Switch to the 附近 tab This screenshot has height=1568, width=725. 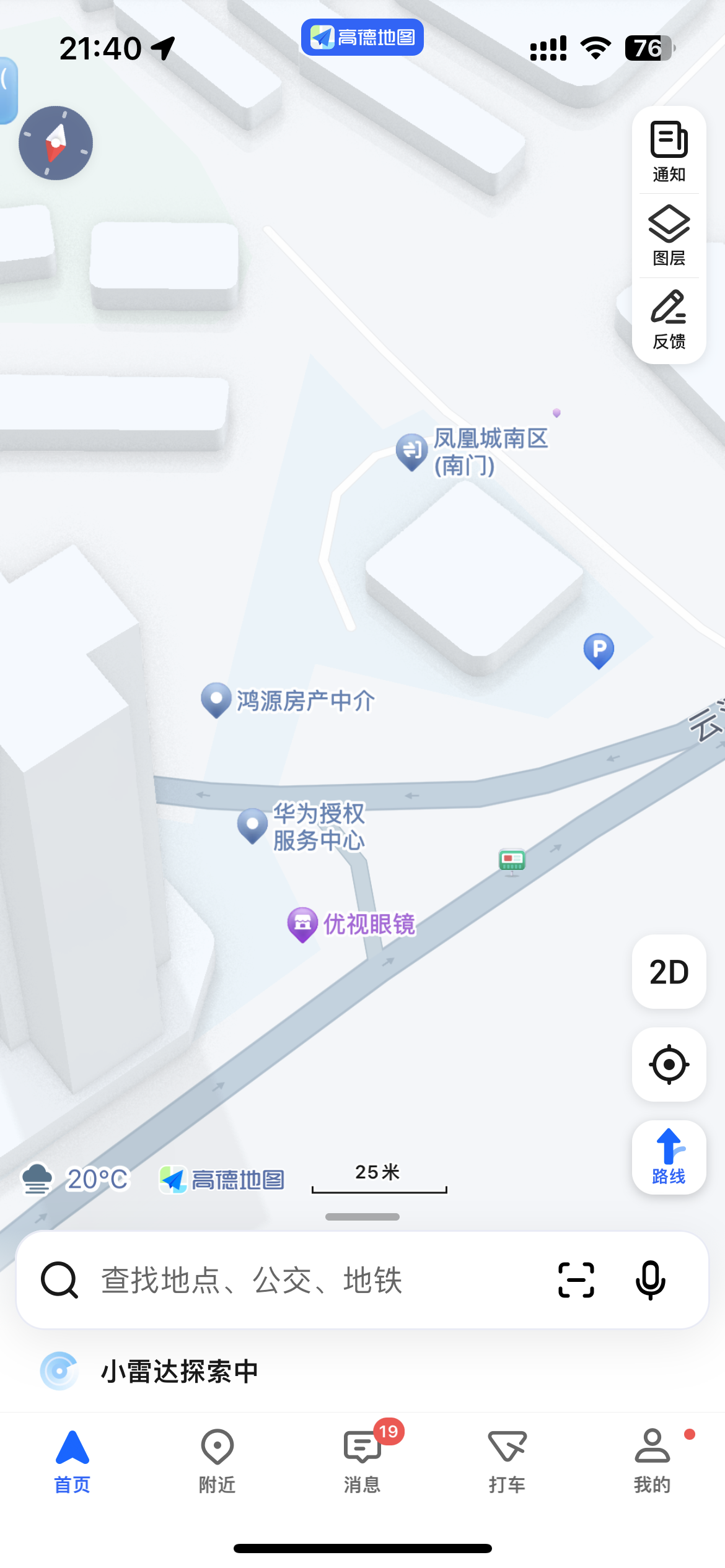217,1460
